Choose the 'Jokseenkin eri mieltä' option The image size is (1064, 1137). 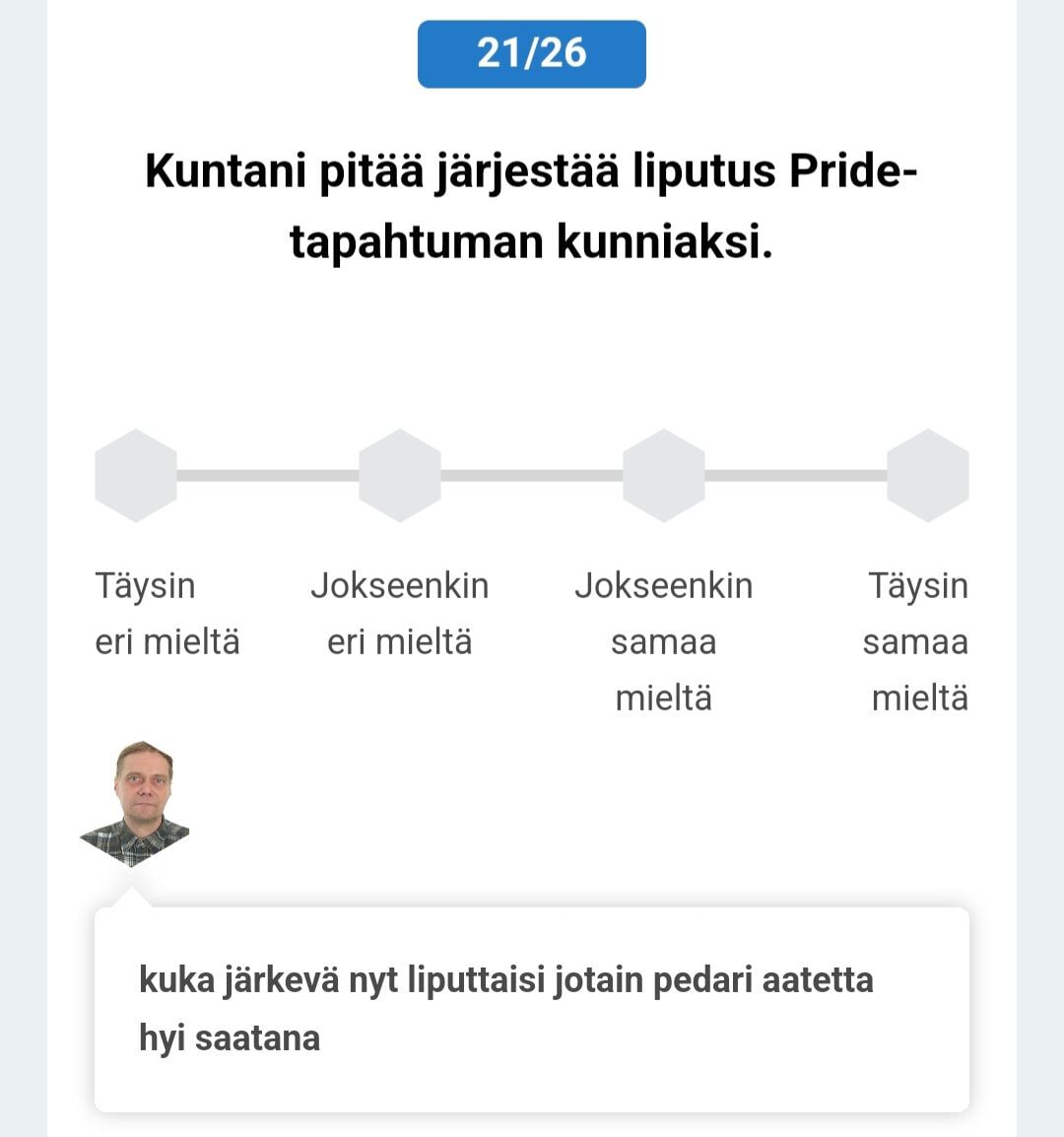point(400,475)
